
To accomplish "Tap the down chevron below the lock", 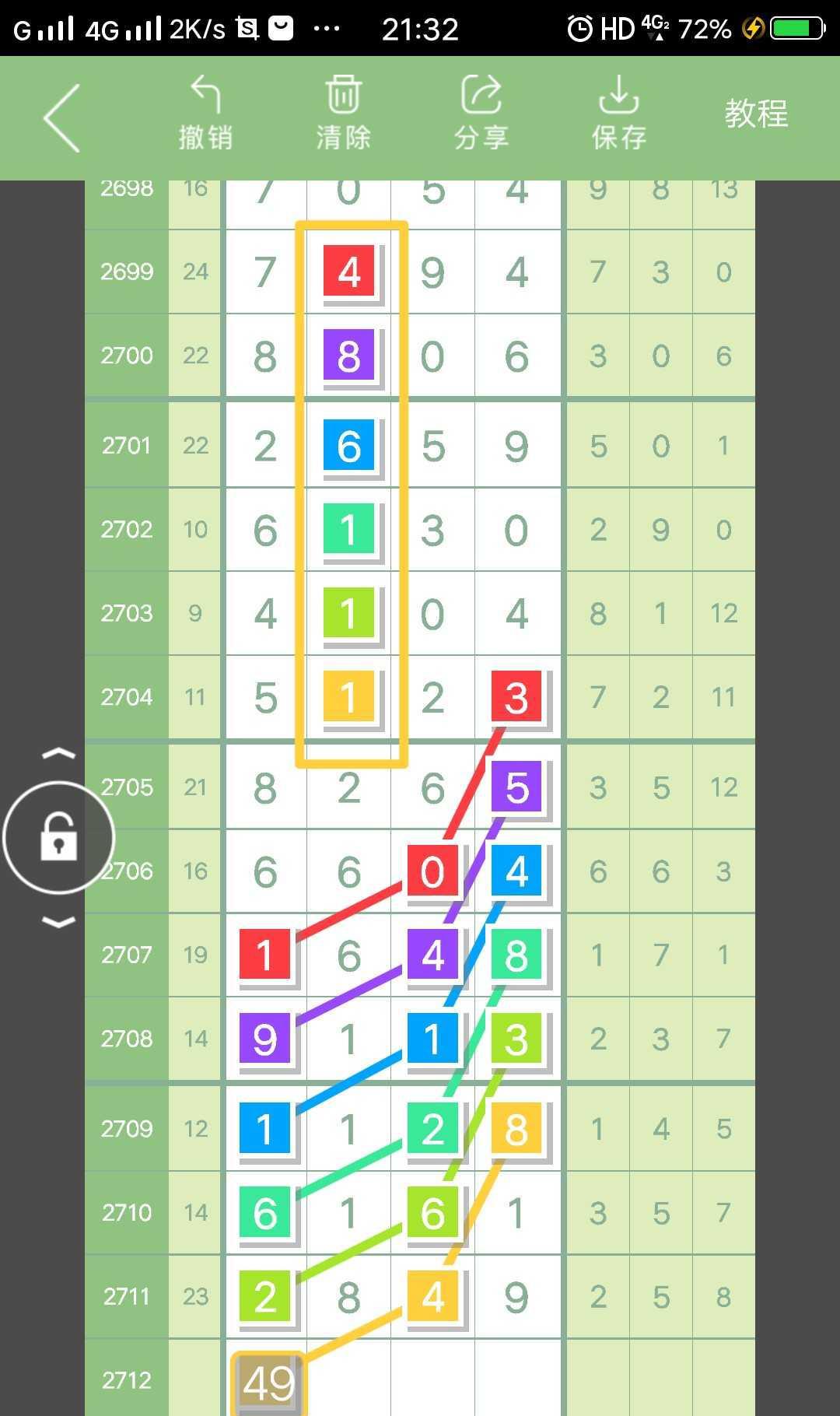I will [x=59, y=923].
